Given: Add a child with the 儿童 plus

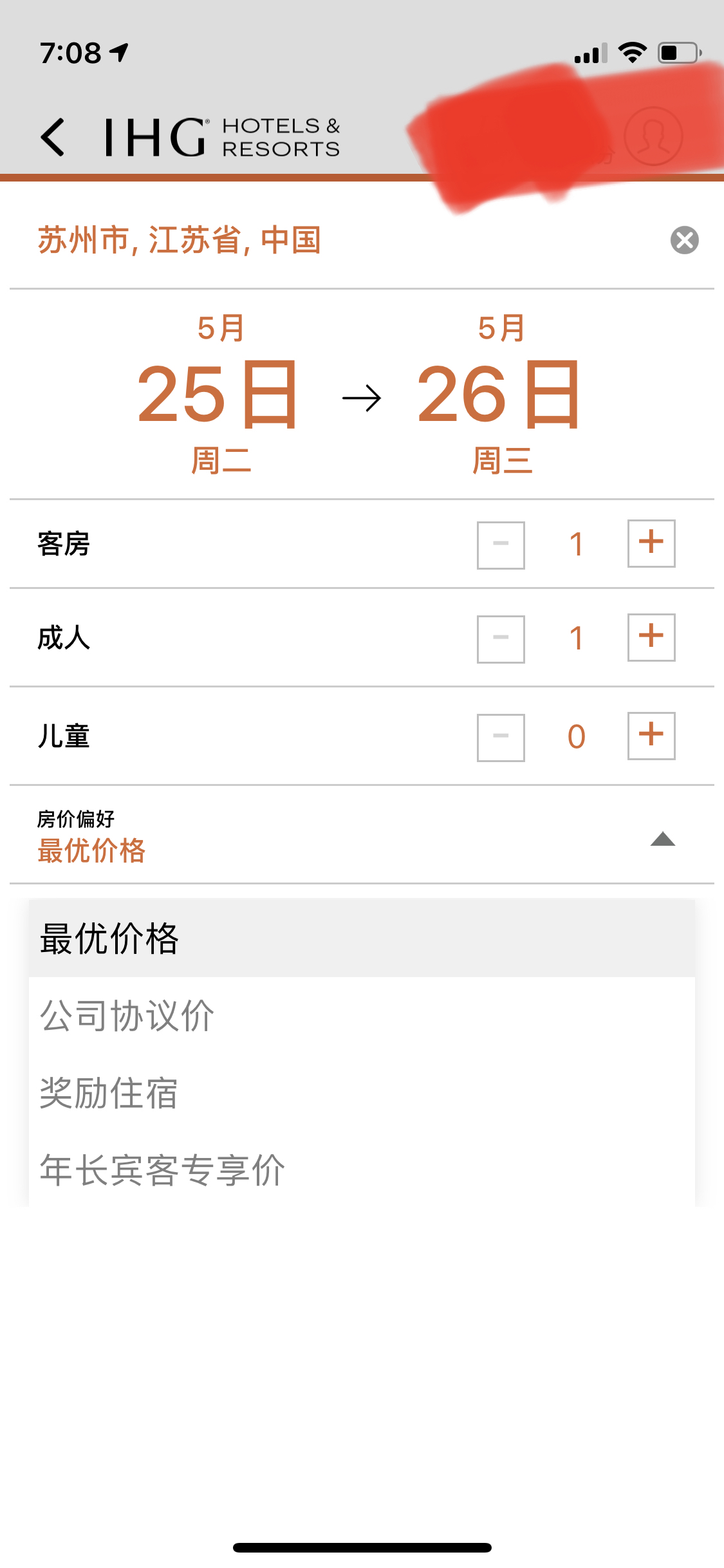Looking at the screenshot, I should coord(651,736).
